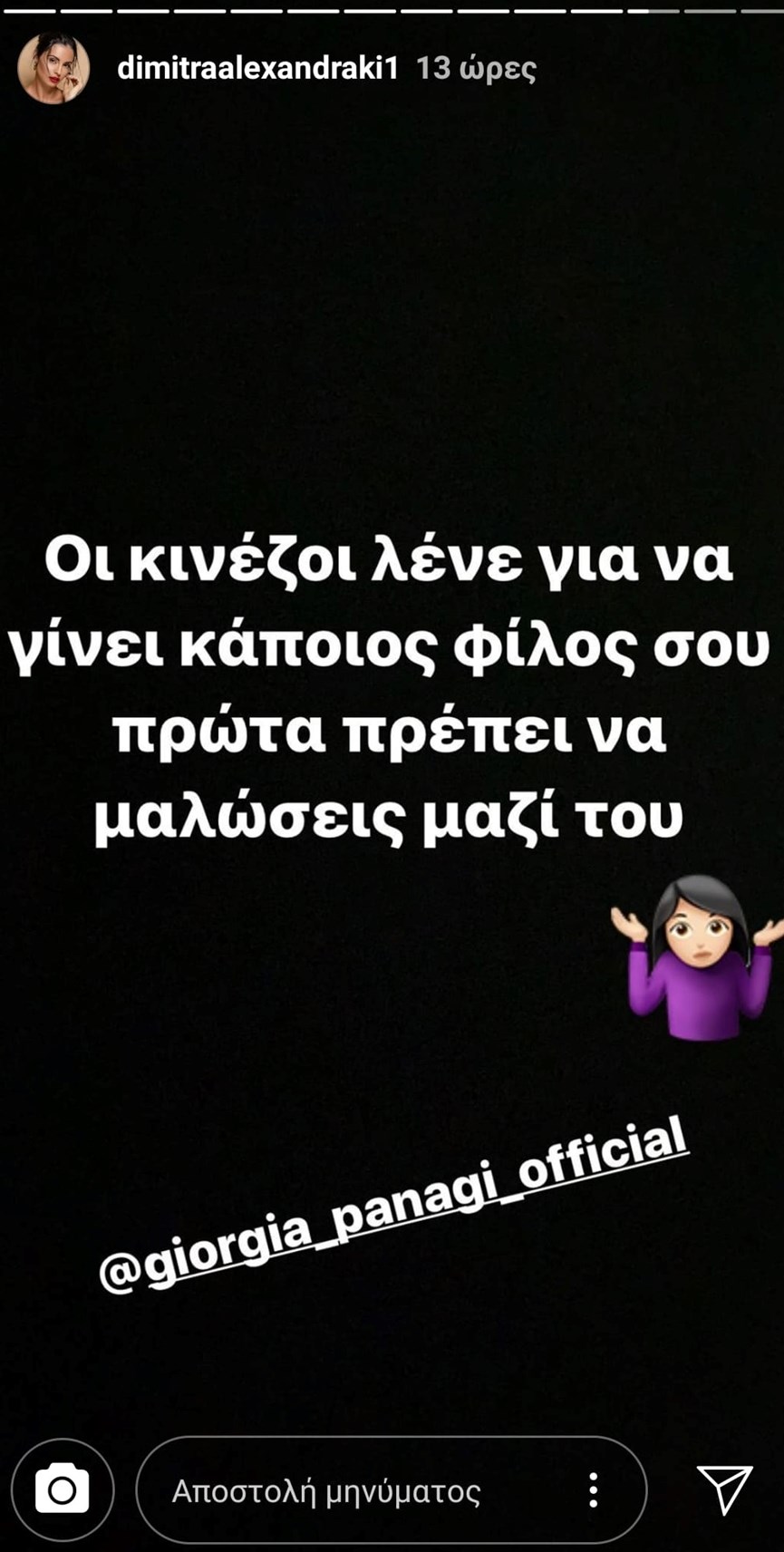Open the three-dot options menu
Image resolution: width=784 pixels, height=1552 pixels.
tap(593, 1490)
